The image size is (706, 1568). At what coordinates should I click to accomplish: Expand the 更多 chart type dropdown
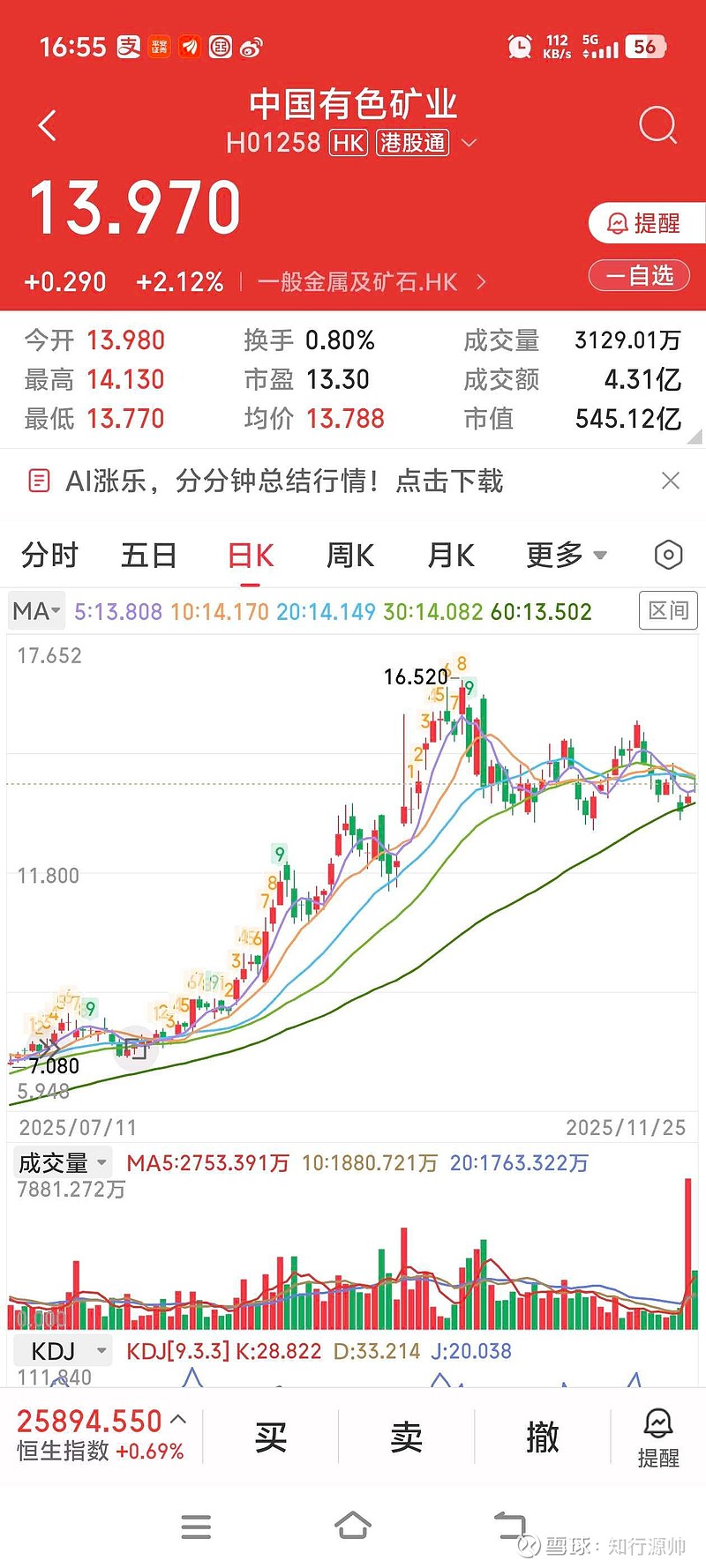pyautogui.click(x=565, y=555)
